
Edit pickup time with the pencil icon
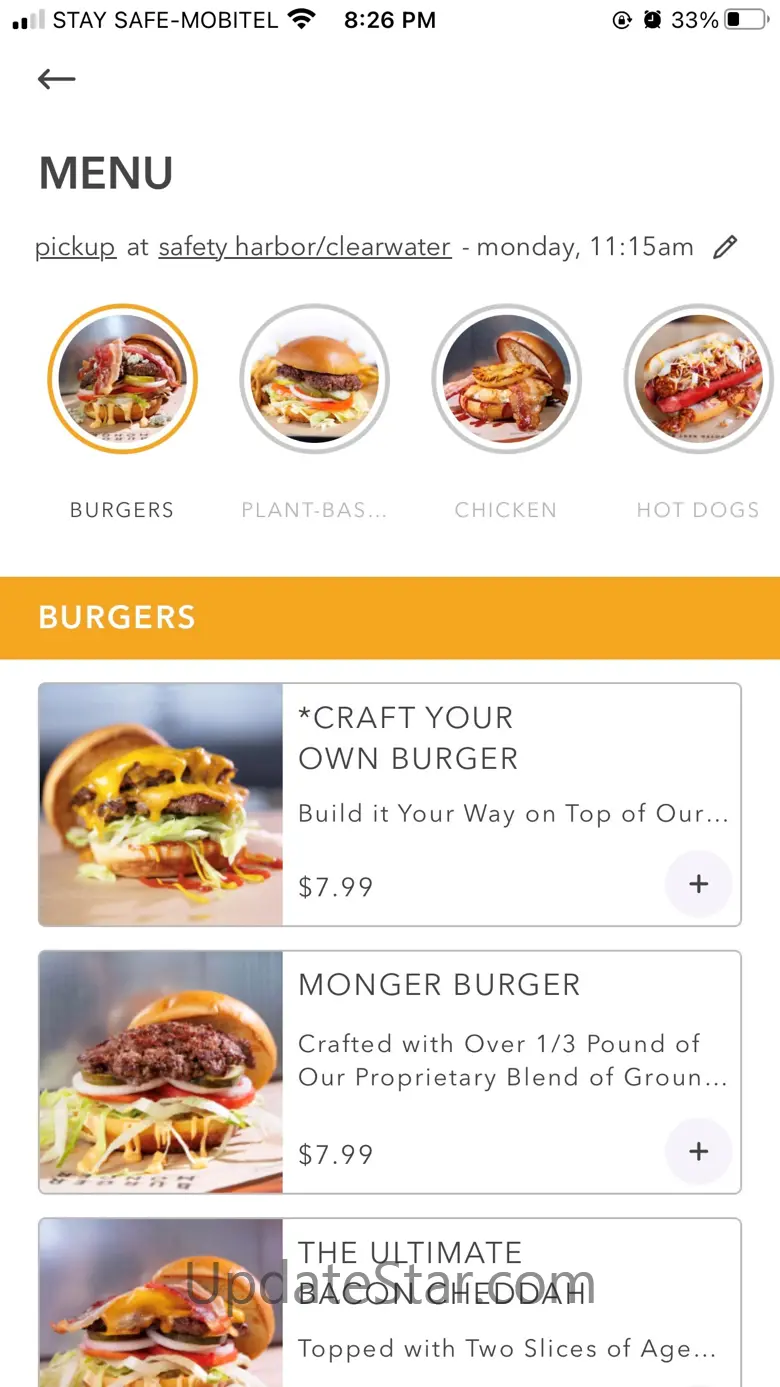click(x=725, y=247)
